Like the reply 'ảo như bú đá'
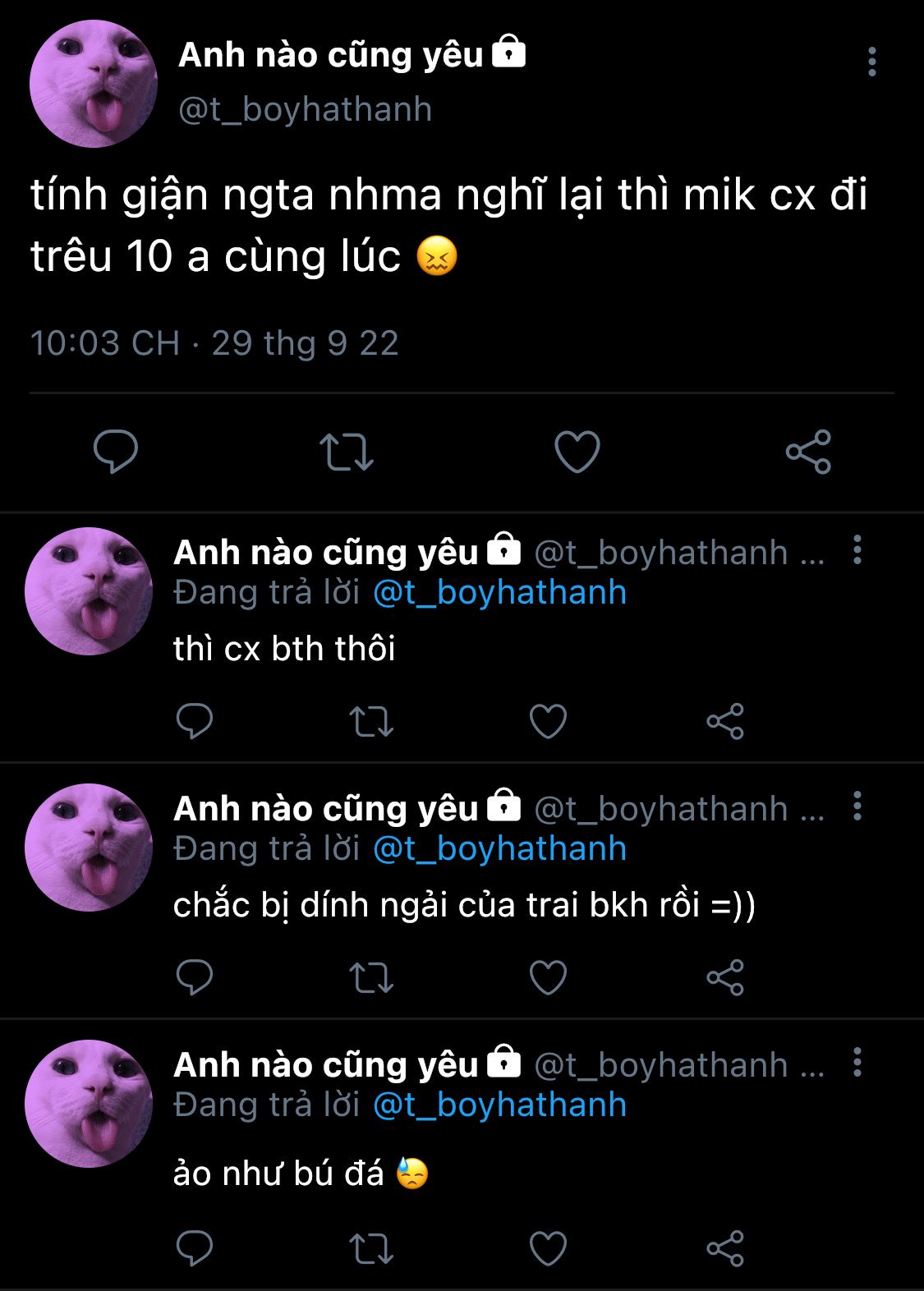The image size is (924, 1291). tap(548, 1249)
